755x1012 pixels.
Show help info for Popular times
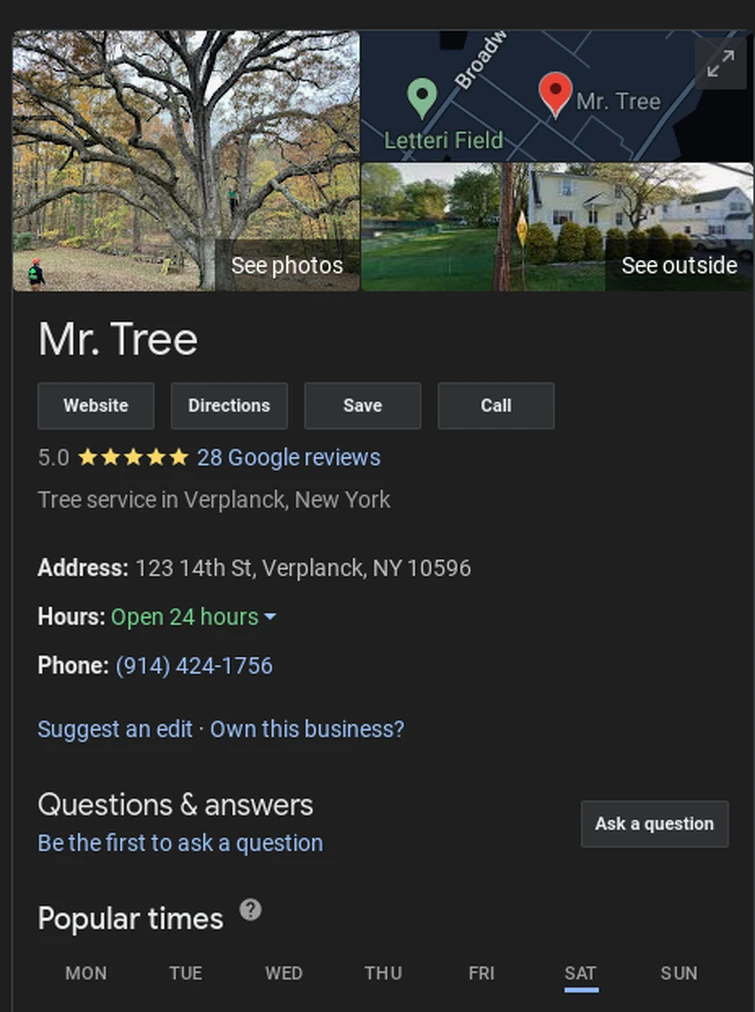point(251,910)
